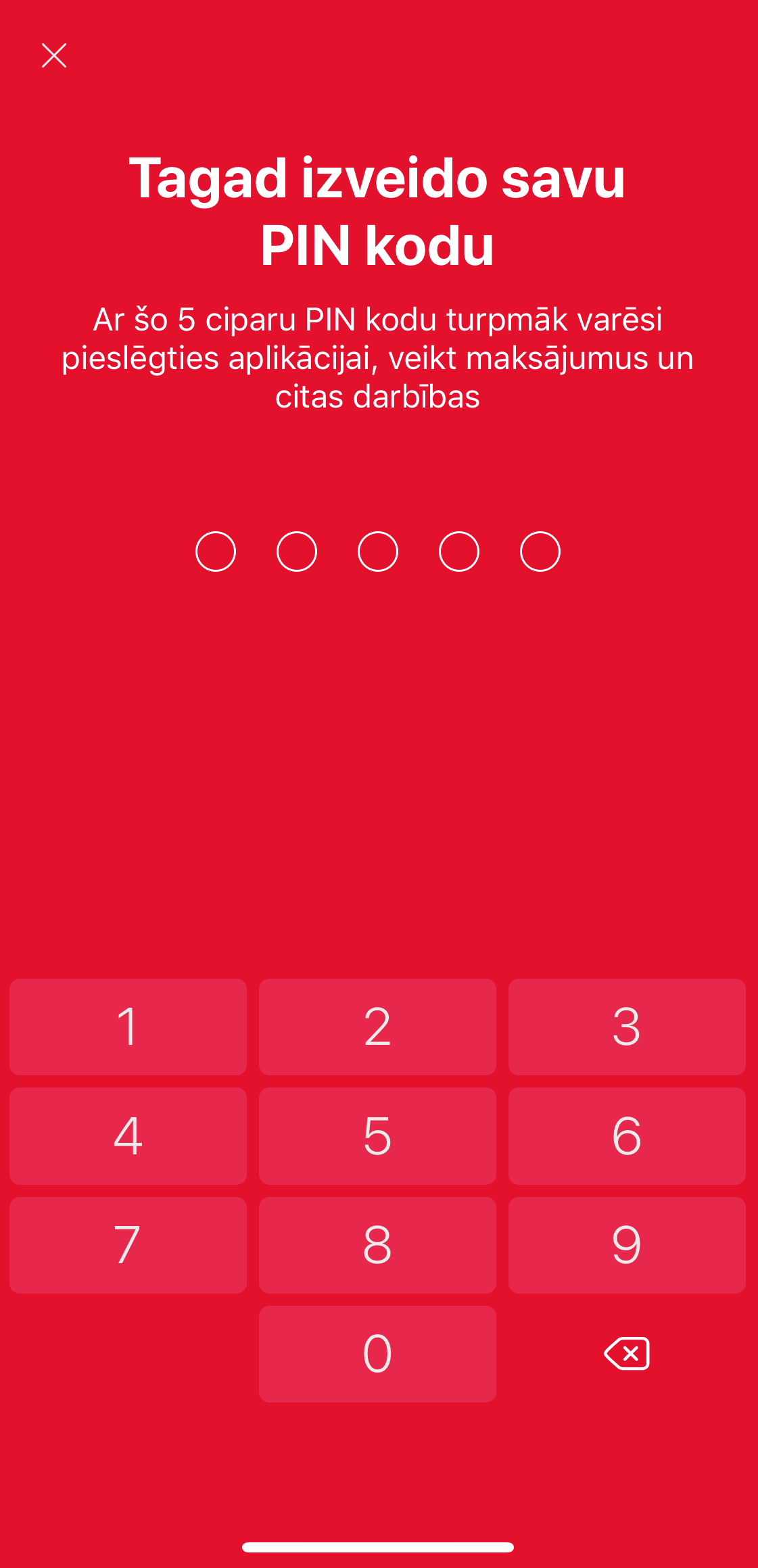Enter the number 4
This screenshot has width=758, height=1568.
point(128,1136)
